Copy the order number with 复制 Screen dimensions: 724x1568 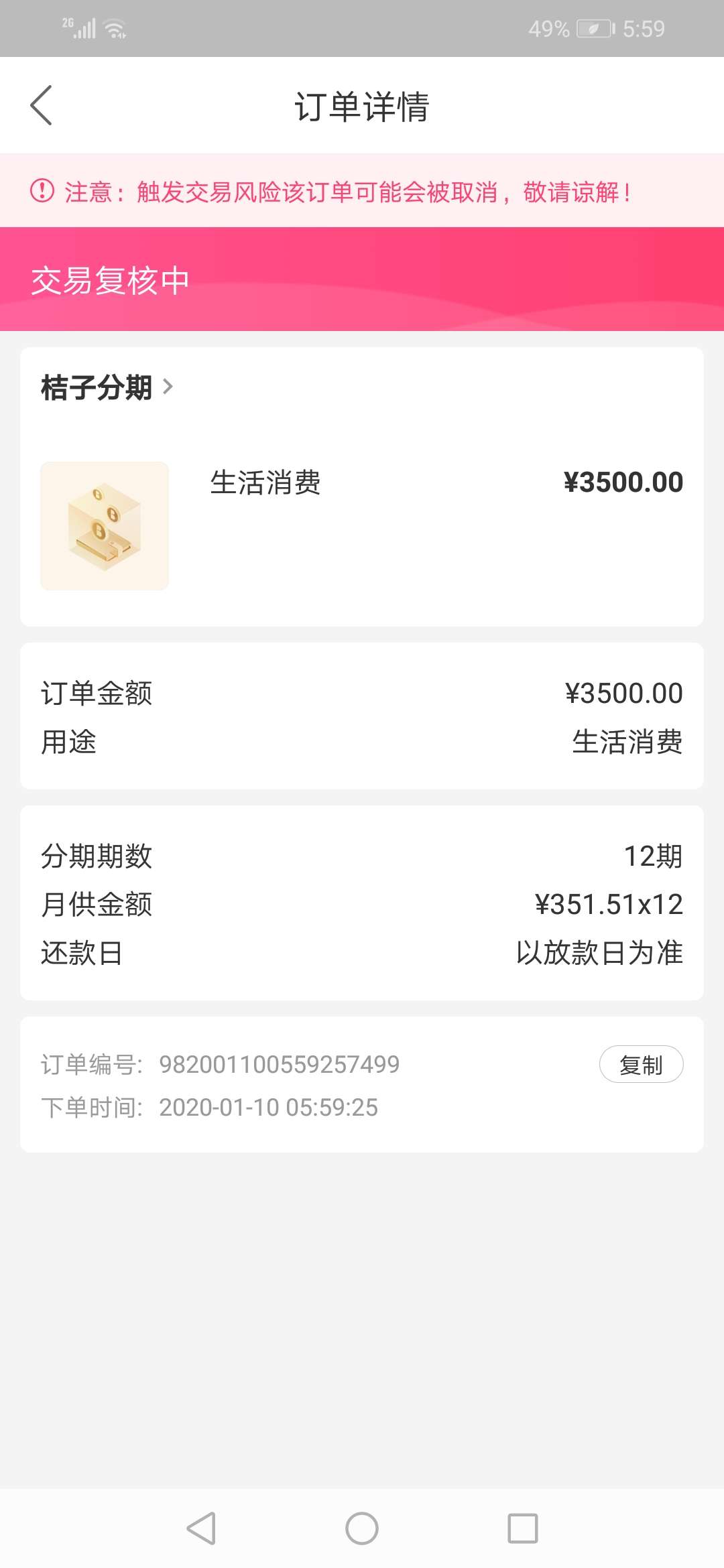(x=641, y=1064)
